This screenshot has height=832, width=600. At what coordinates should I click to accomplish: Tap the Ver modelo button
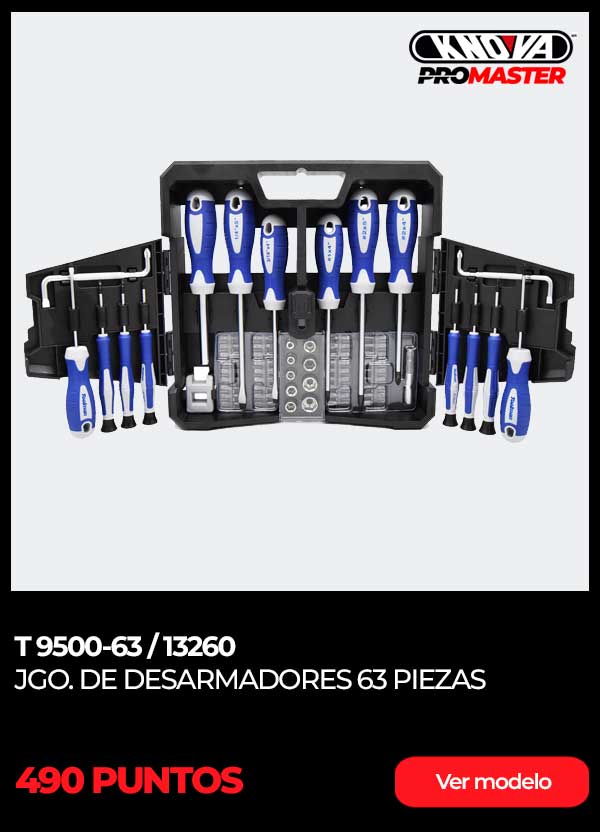click(492, 781)
